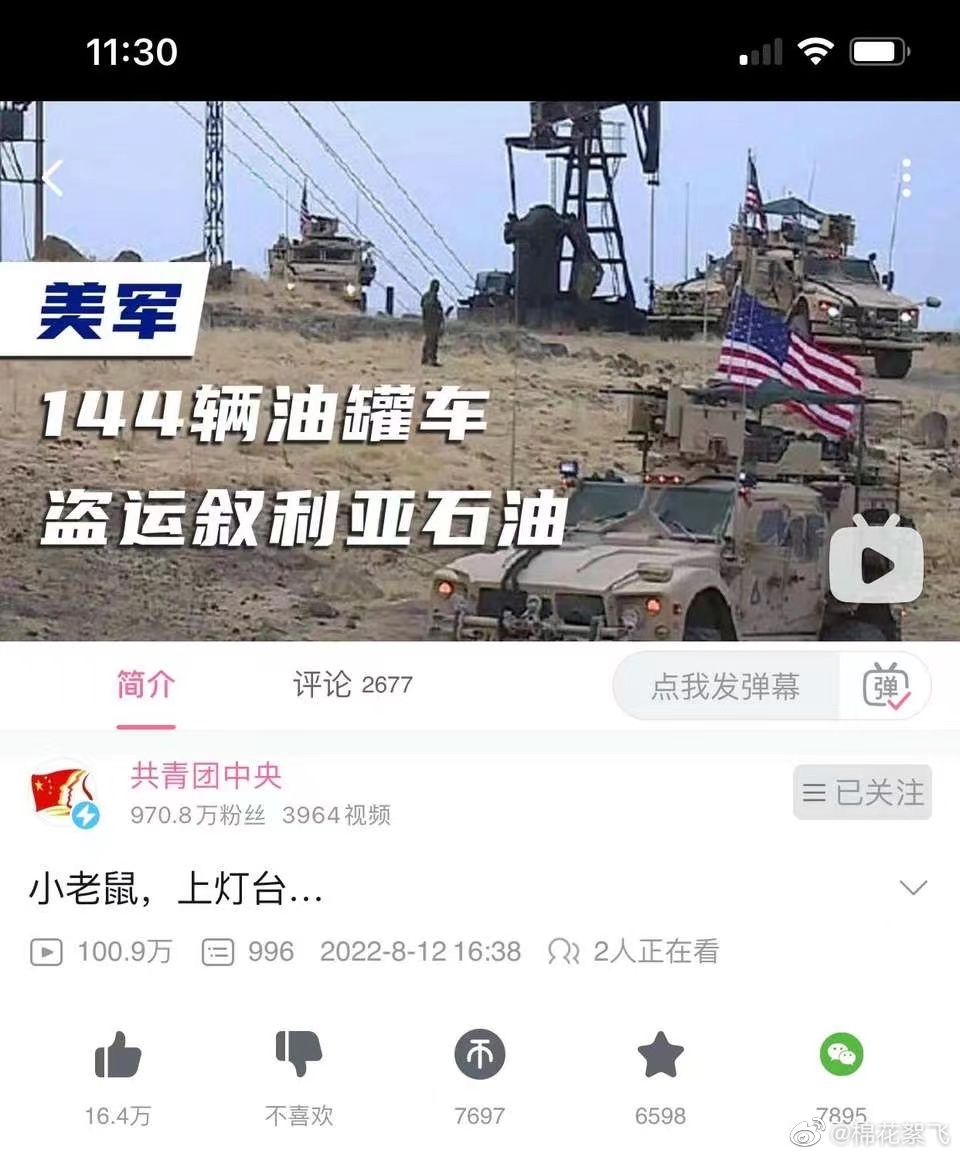The height and width of the screenshot is (1157, 960).
Task: Go back using the arrow on the video
Action: (53, 178)
